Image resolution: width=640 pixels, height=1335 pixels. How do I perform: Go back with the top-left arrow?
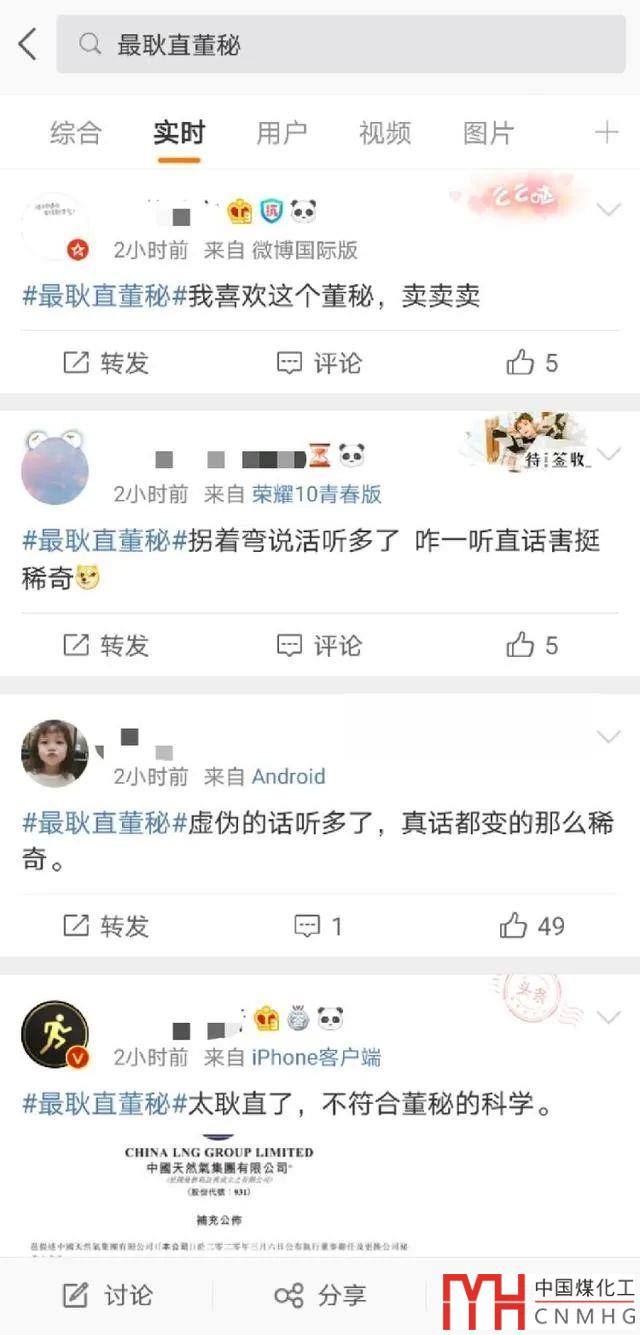point(27,44)
